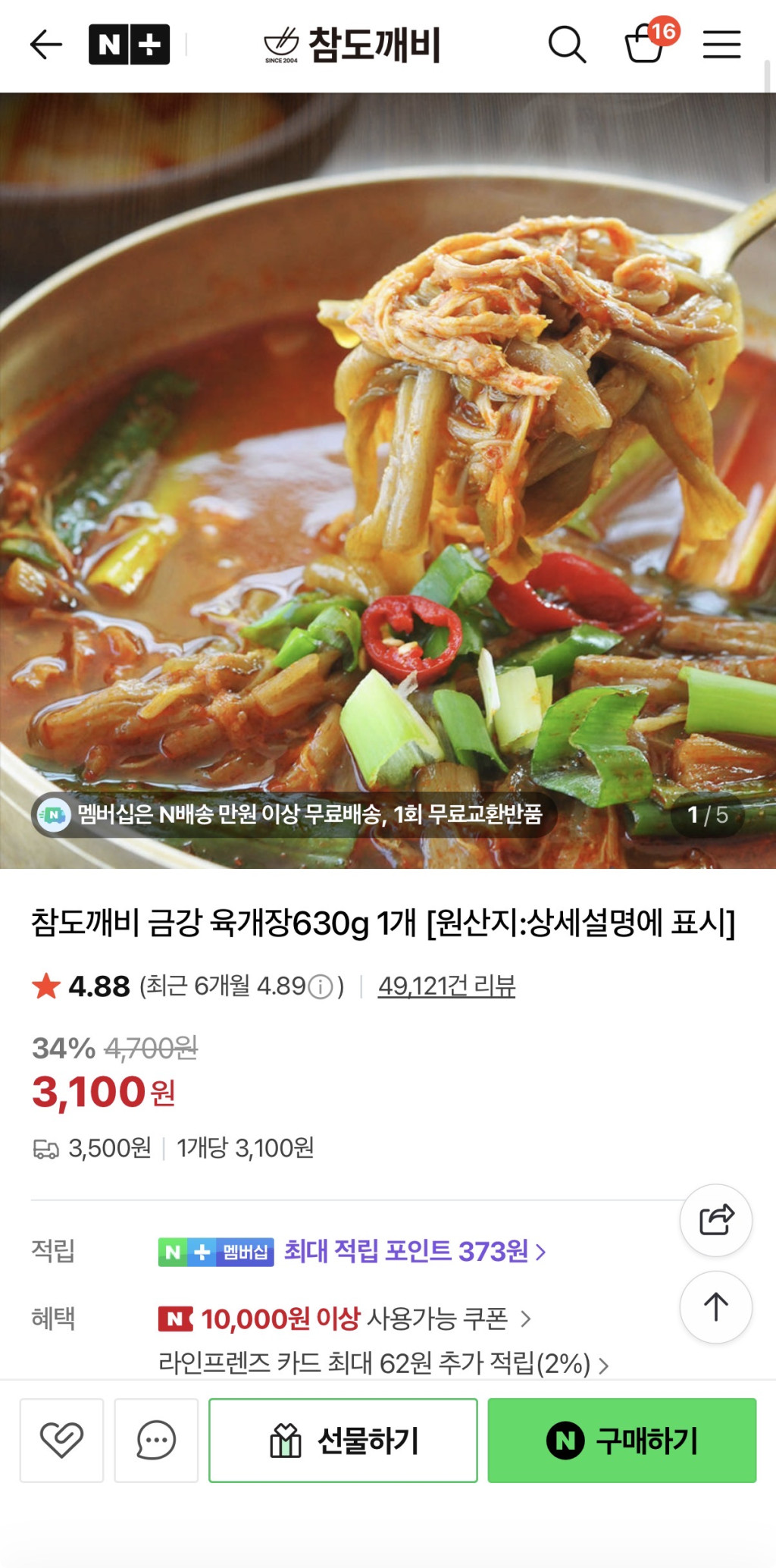
Task: Share this product
Action: [715, 1220]
